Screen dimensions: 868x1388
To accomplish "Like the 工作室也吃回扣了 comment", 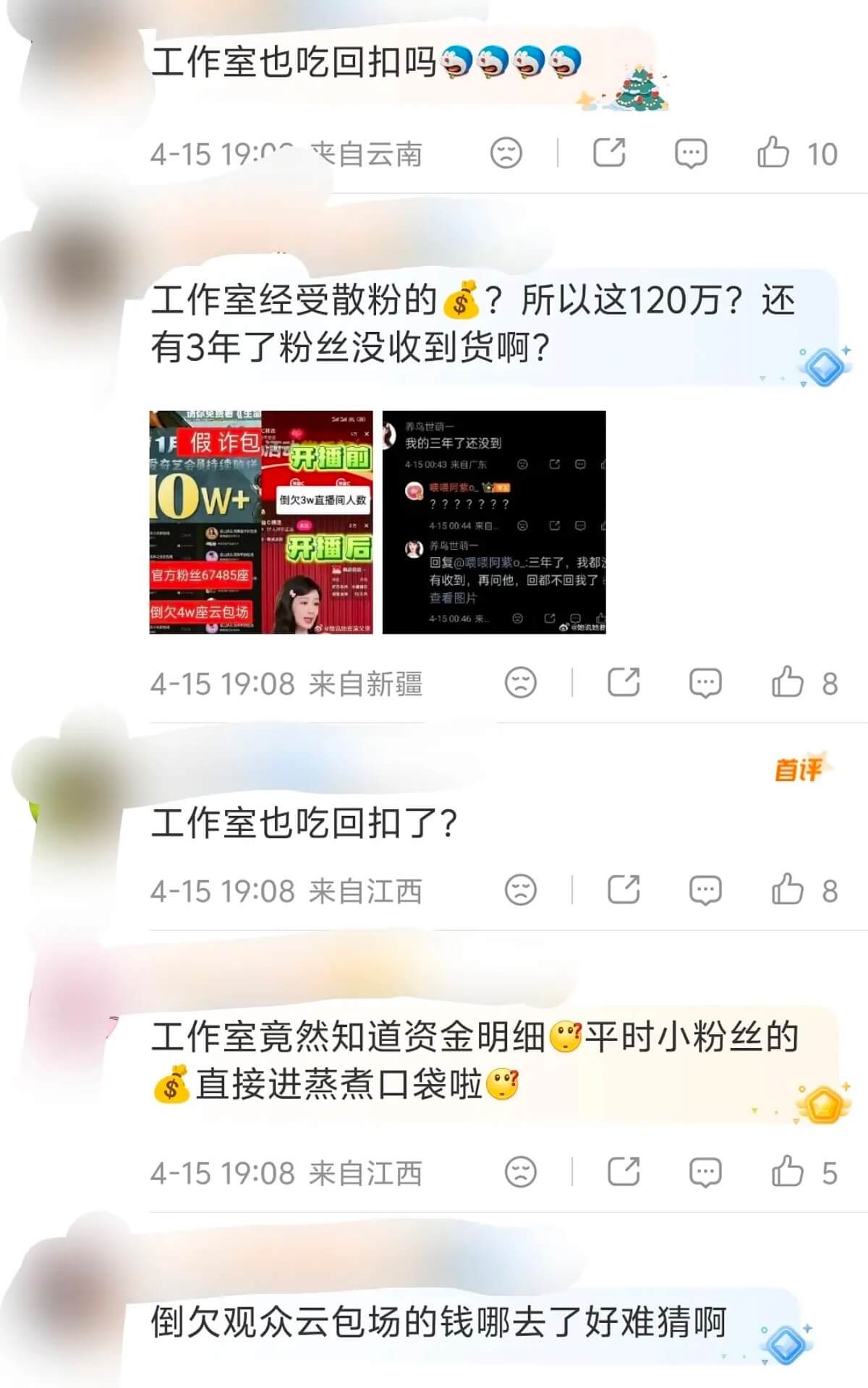I will [x=788, y=890].
